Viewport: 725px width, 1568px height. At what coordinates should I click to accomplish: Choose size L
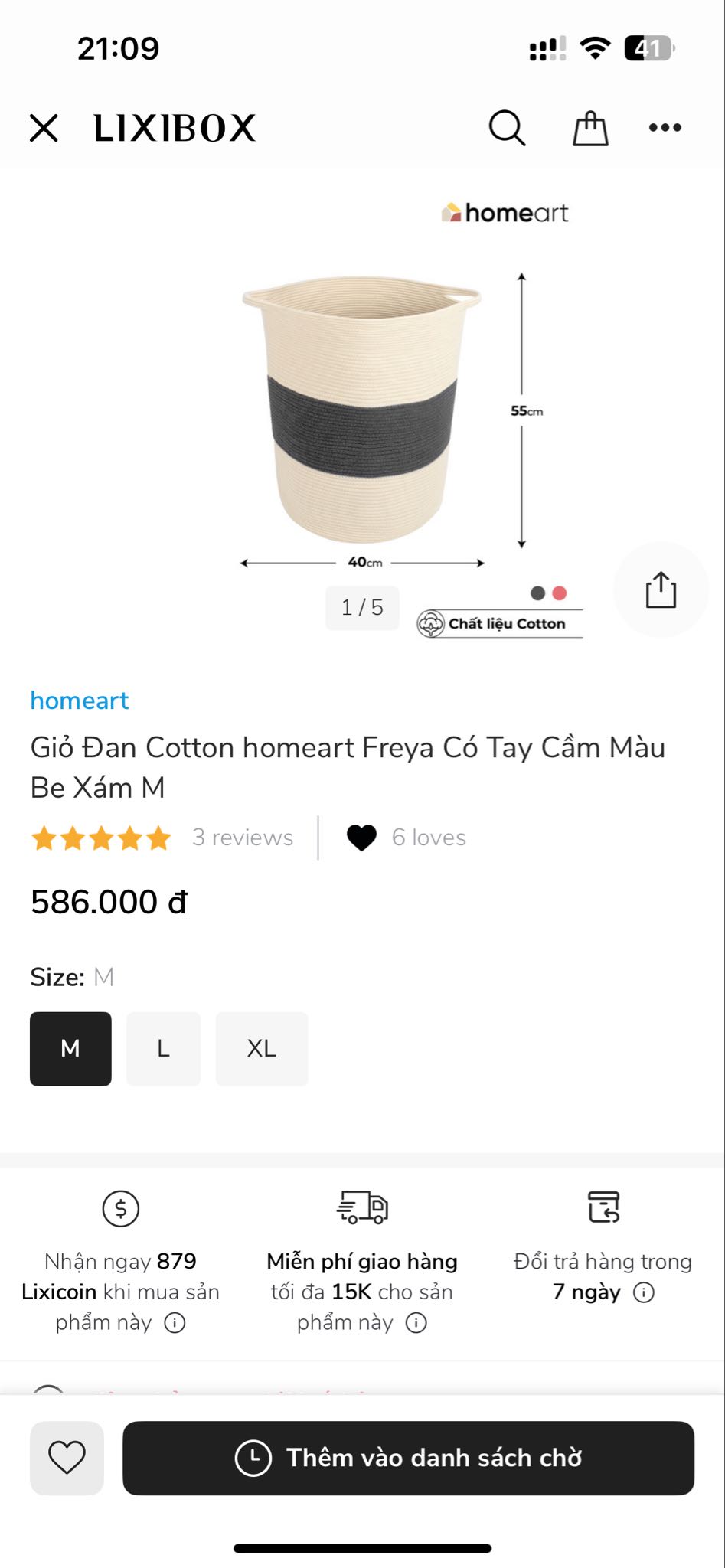(x=163, y=1049)
